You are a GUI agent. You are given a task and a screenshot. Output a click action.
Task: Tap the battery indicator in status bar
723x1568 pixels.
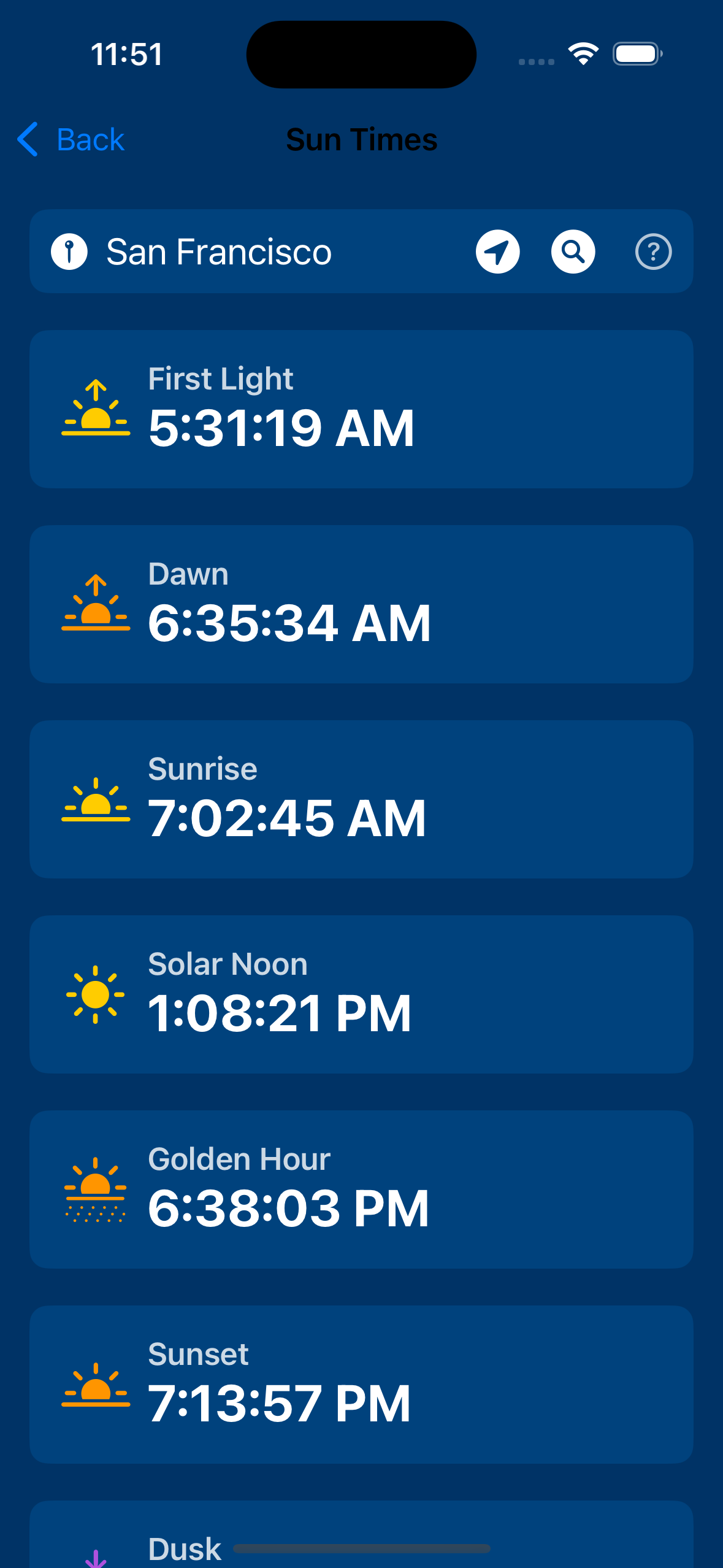tap(638, 53)
